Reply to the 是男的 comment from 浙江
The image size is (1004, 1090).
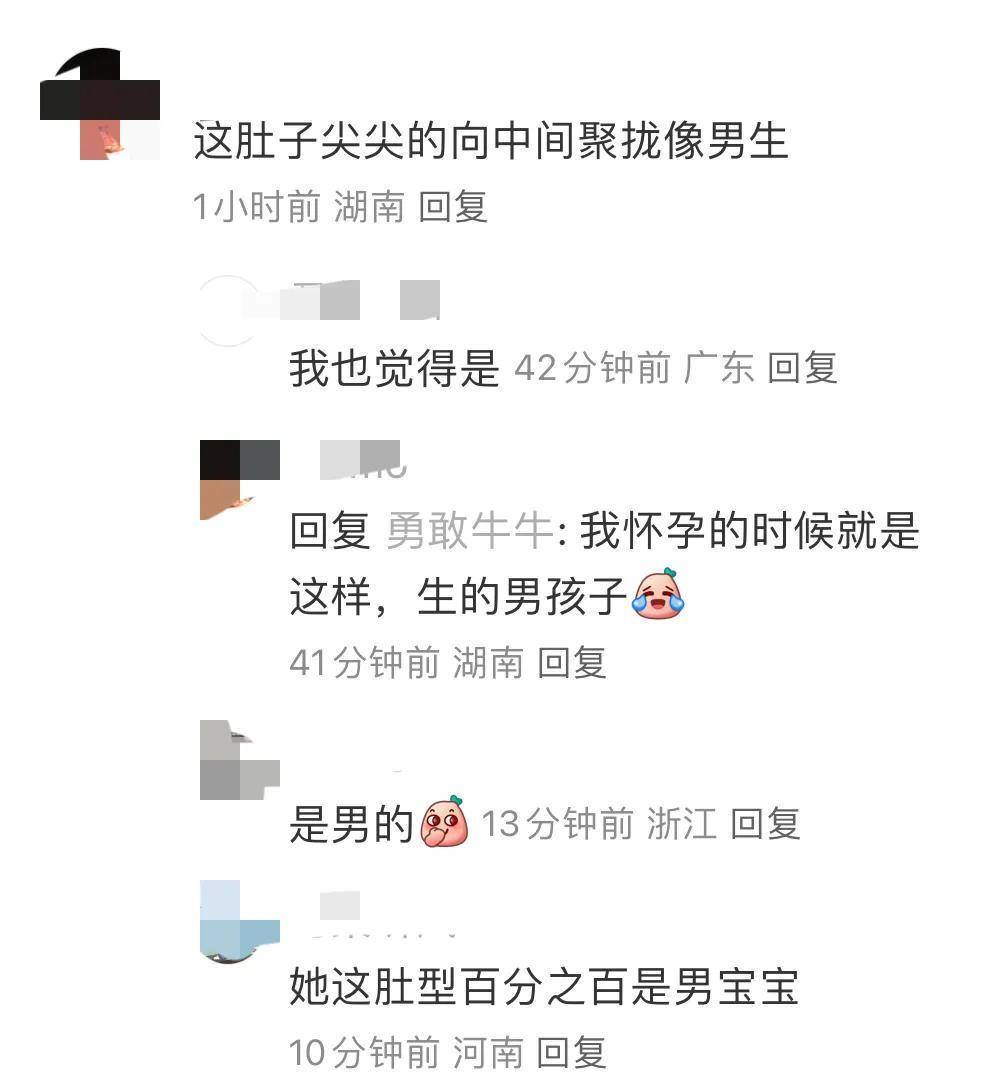tap(765, 824)
